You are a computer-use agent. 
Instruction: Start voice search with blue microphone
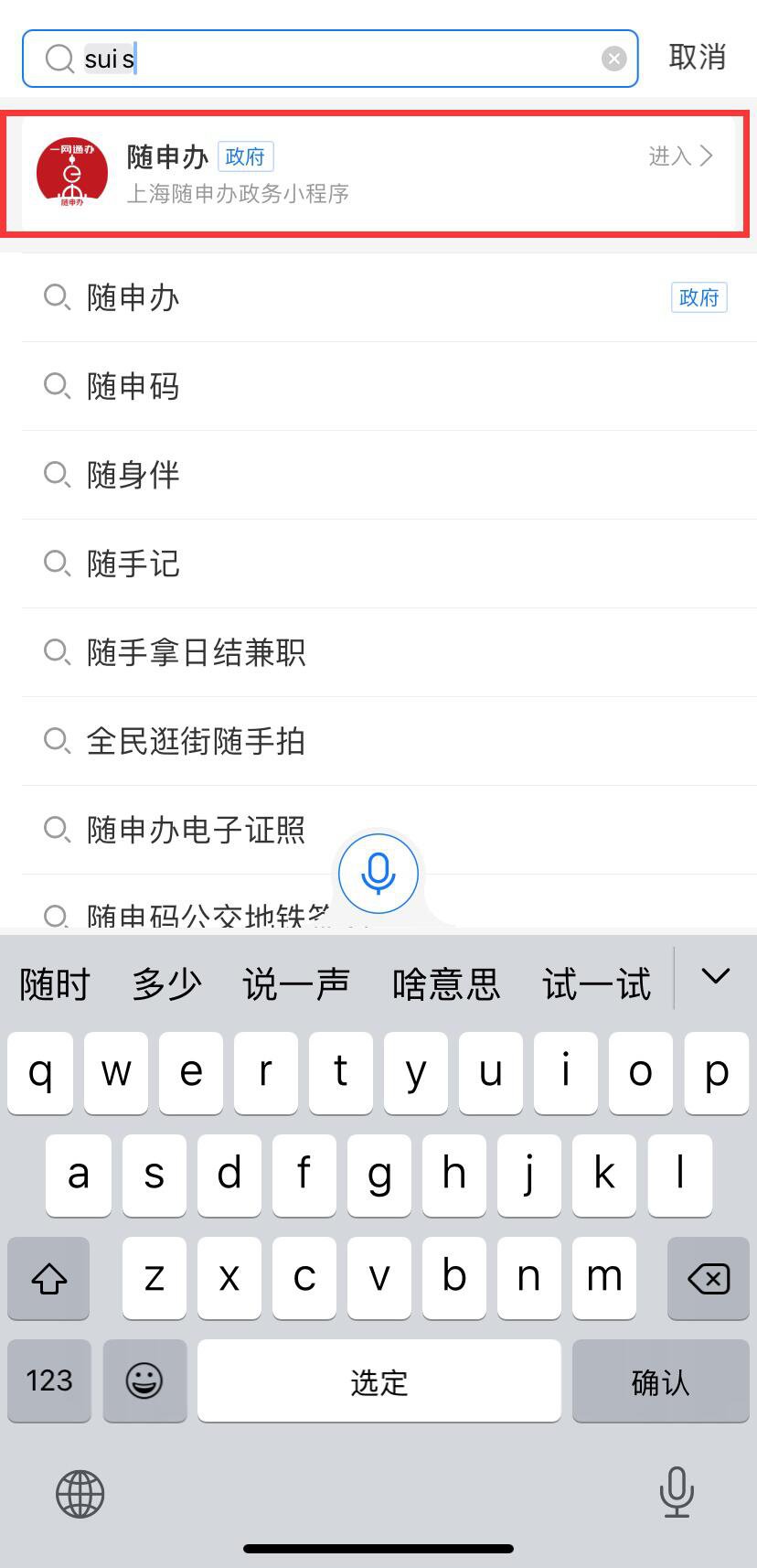[378, 873]
